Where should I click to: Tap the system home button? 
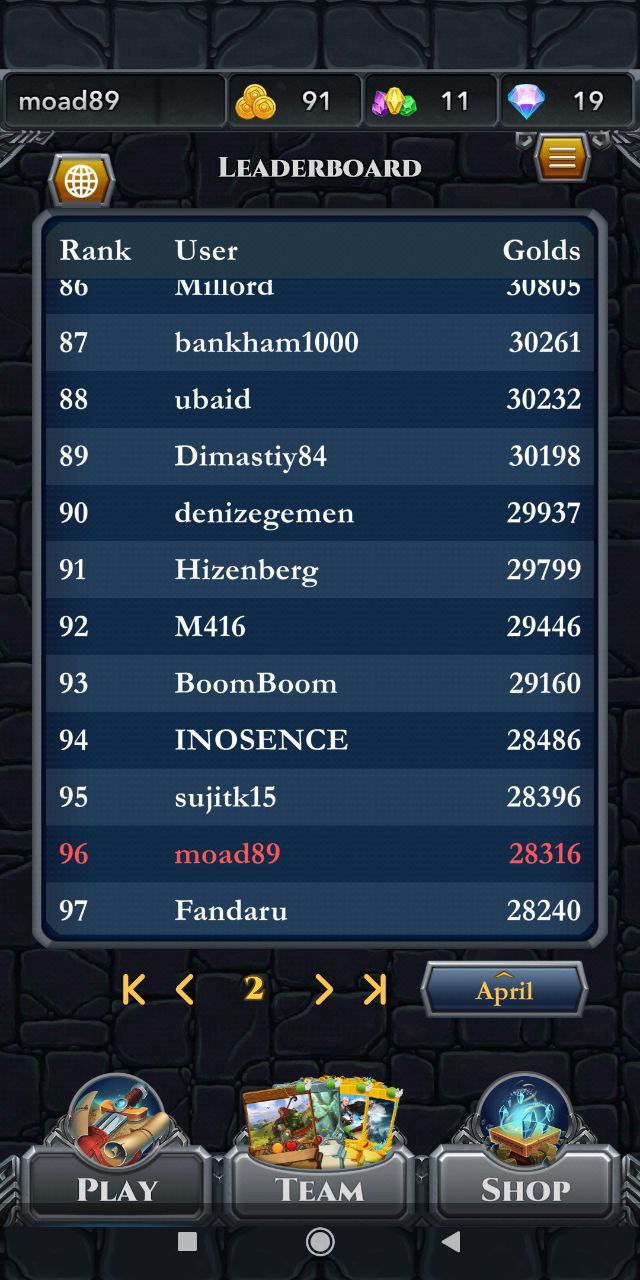pos(320,1241)
